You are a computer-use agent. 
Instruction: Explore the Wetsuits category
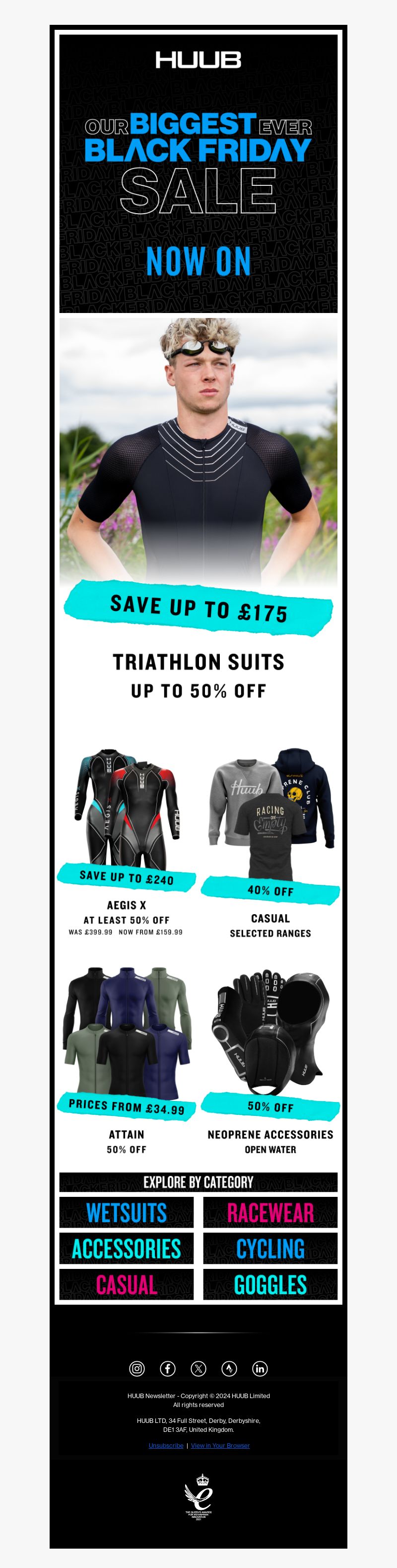click(127, 1213)
